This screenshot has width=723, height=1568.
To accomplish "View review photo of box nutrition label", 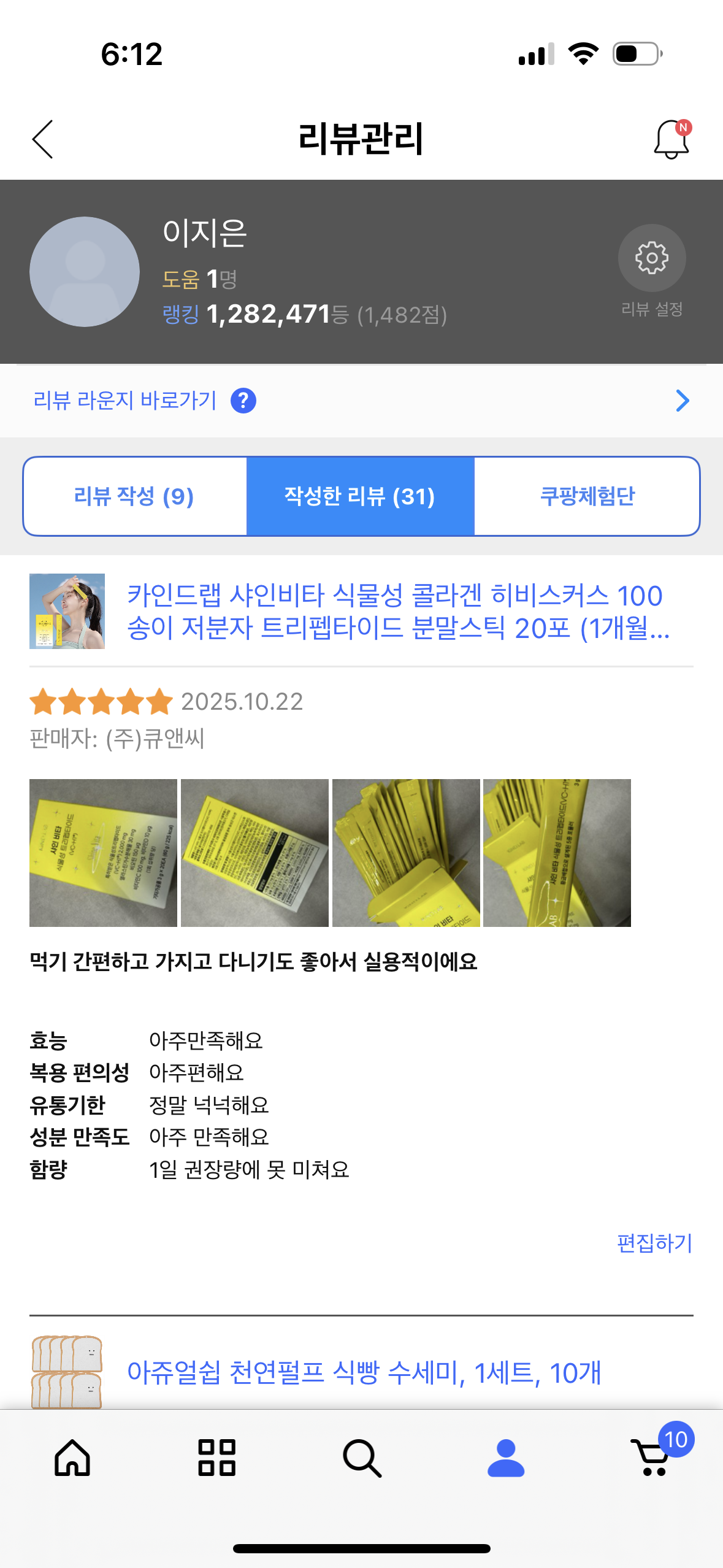I will pyautogui.click(x=254, y=853).
